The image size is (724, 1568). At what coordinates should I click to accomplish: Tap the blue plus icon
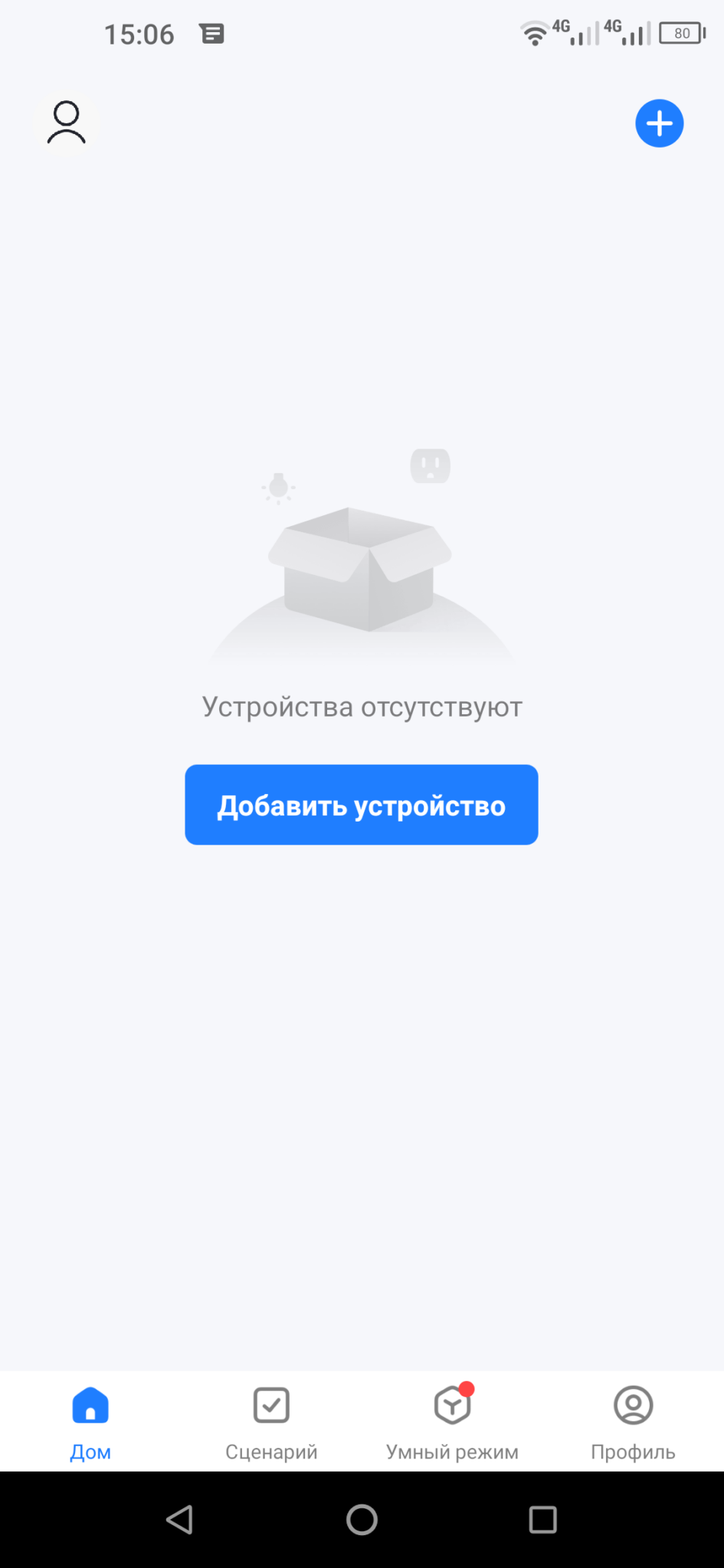(x=659, y=123)
